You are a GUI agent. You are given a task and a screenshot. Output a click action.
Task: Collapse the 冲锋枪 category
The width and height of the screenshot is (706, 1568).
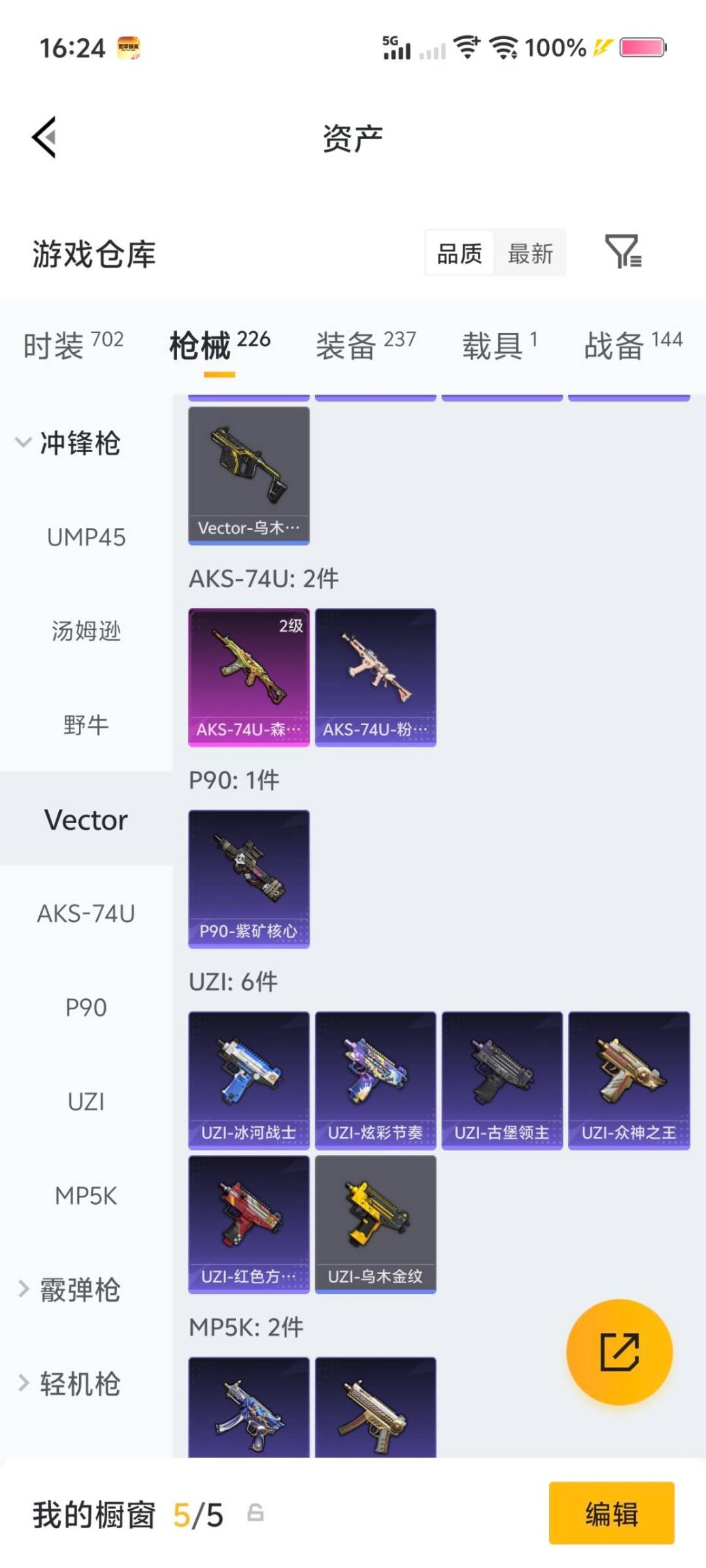69,443
